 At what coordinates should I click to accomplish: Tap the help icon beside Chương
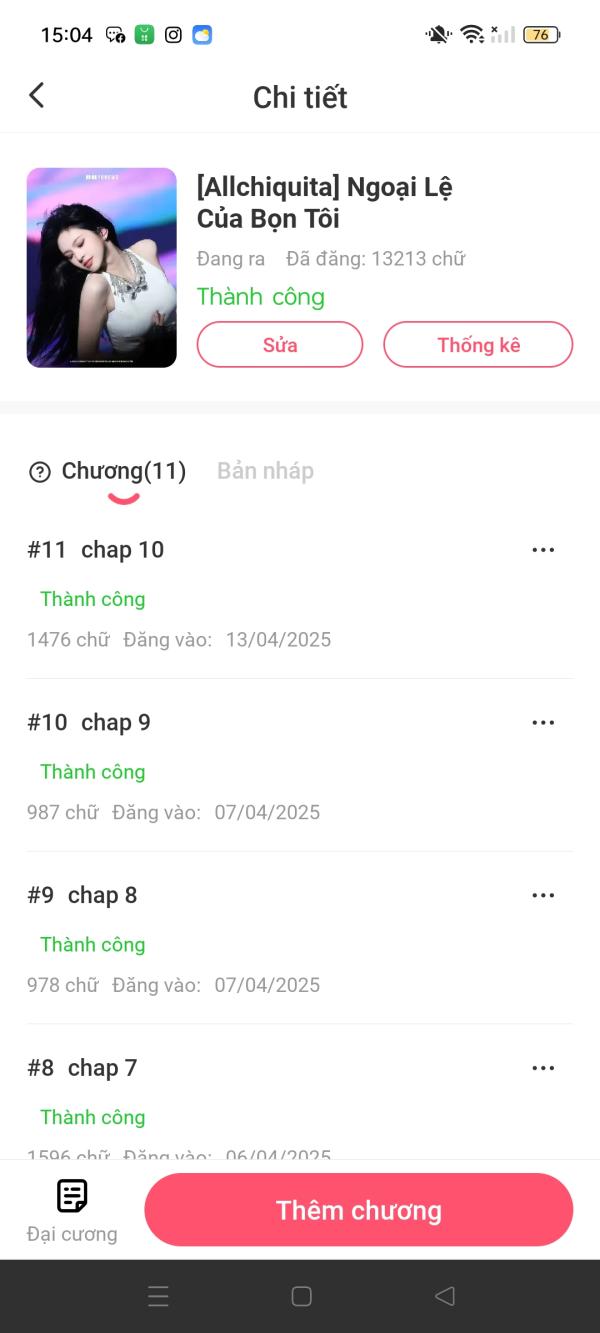[40, 472]
